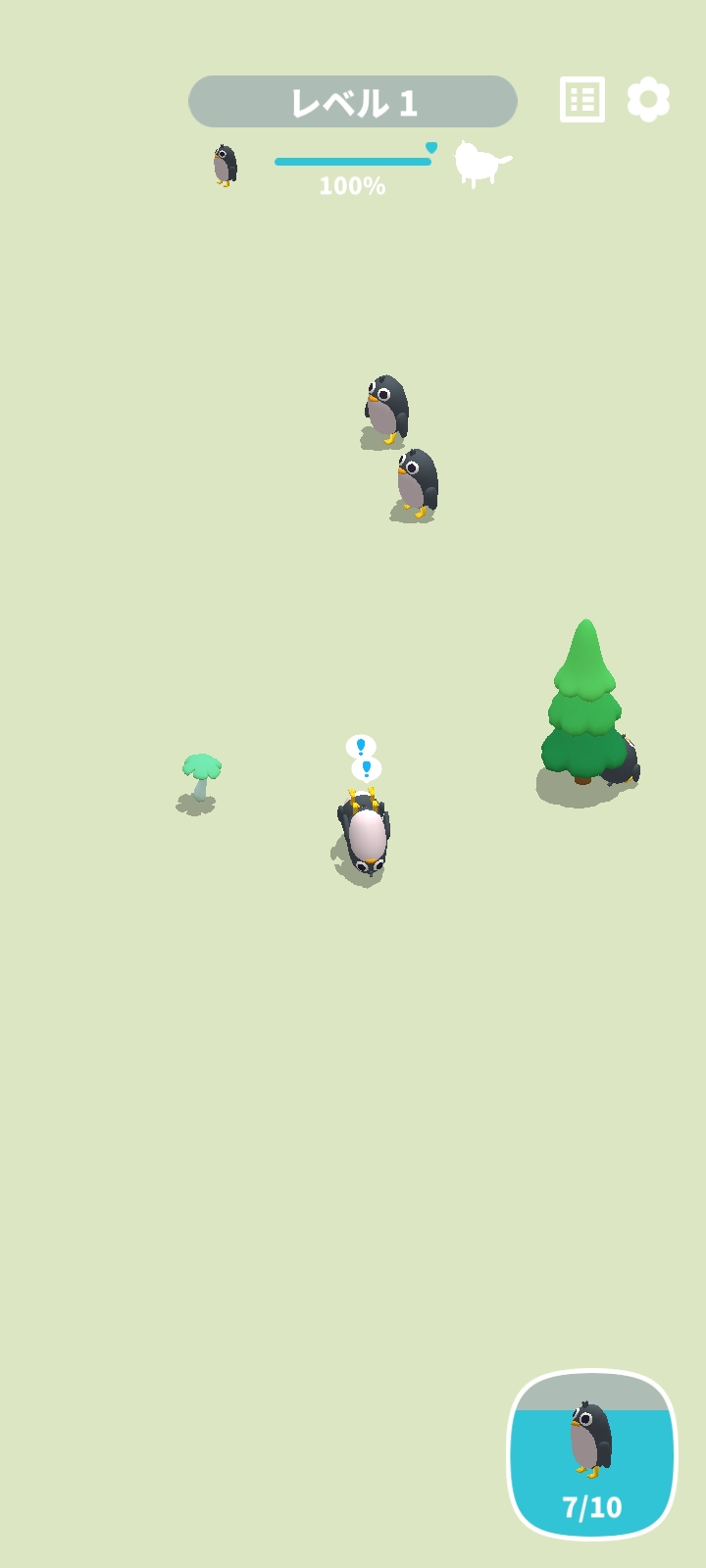Open the settings gear
The image size is (706, 1568).
(x=648, y=99)
